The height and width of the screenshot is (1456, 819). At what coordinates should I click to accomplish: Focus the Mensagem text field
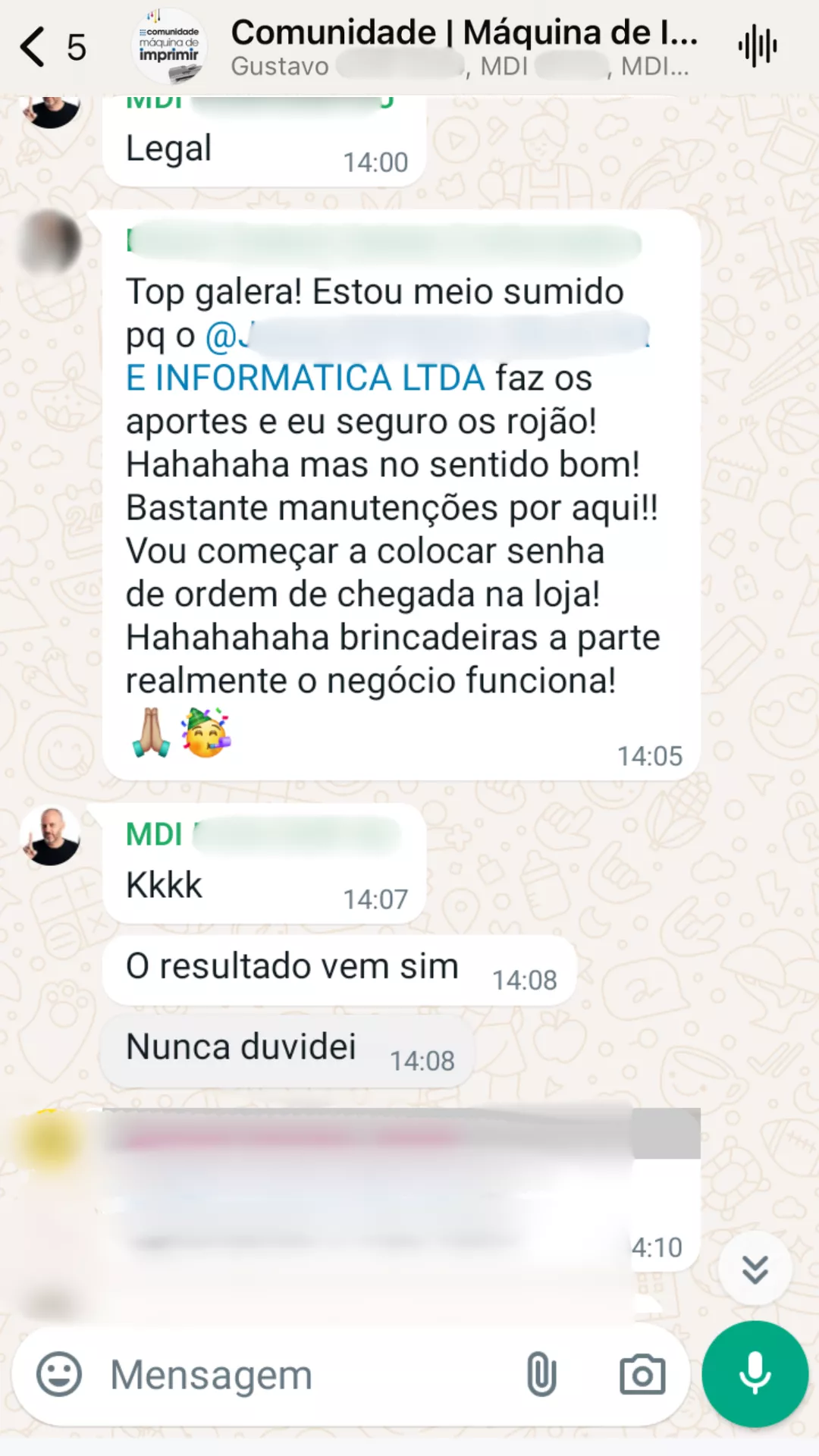pyautogui.click(x=303, y=1374)
